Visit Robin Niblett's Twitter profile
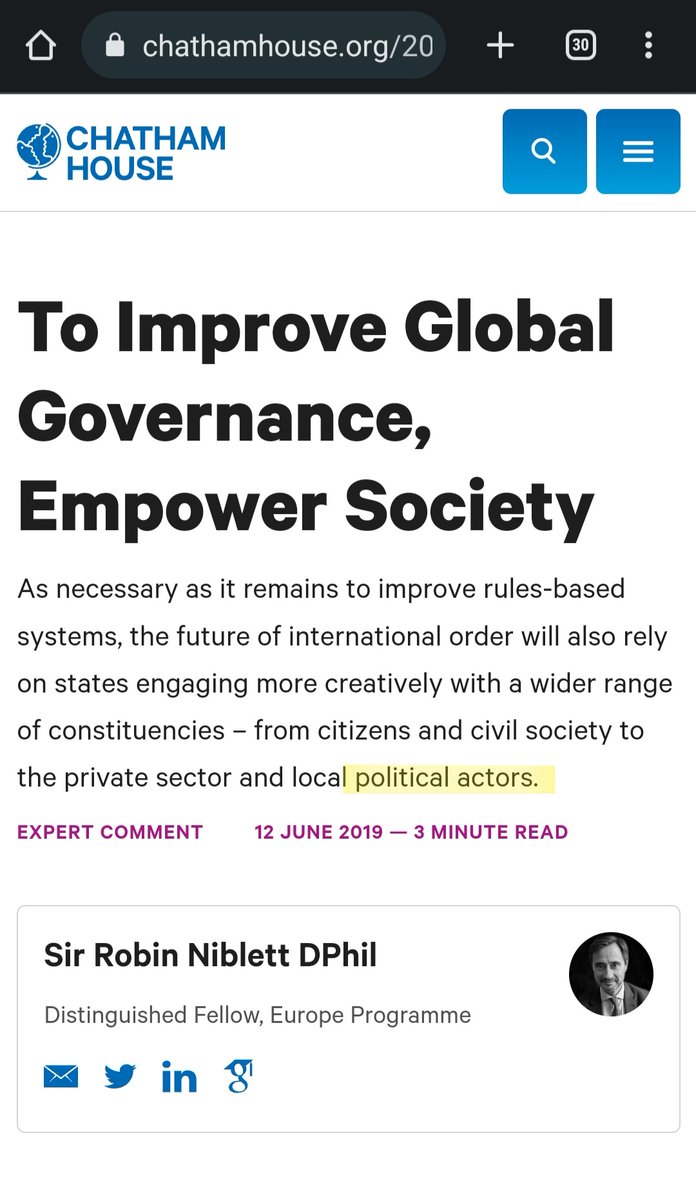696x1200 pixels. pos(120,1076)
